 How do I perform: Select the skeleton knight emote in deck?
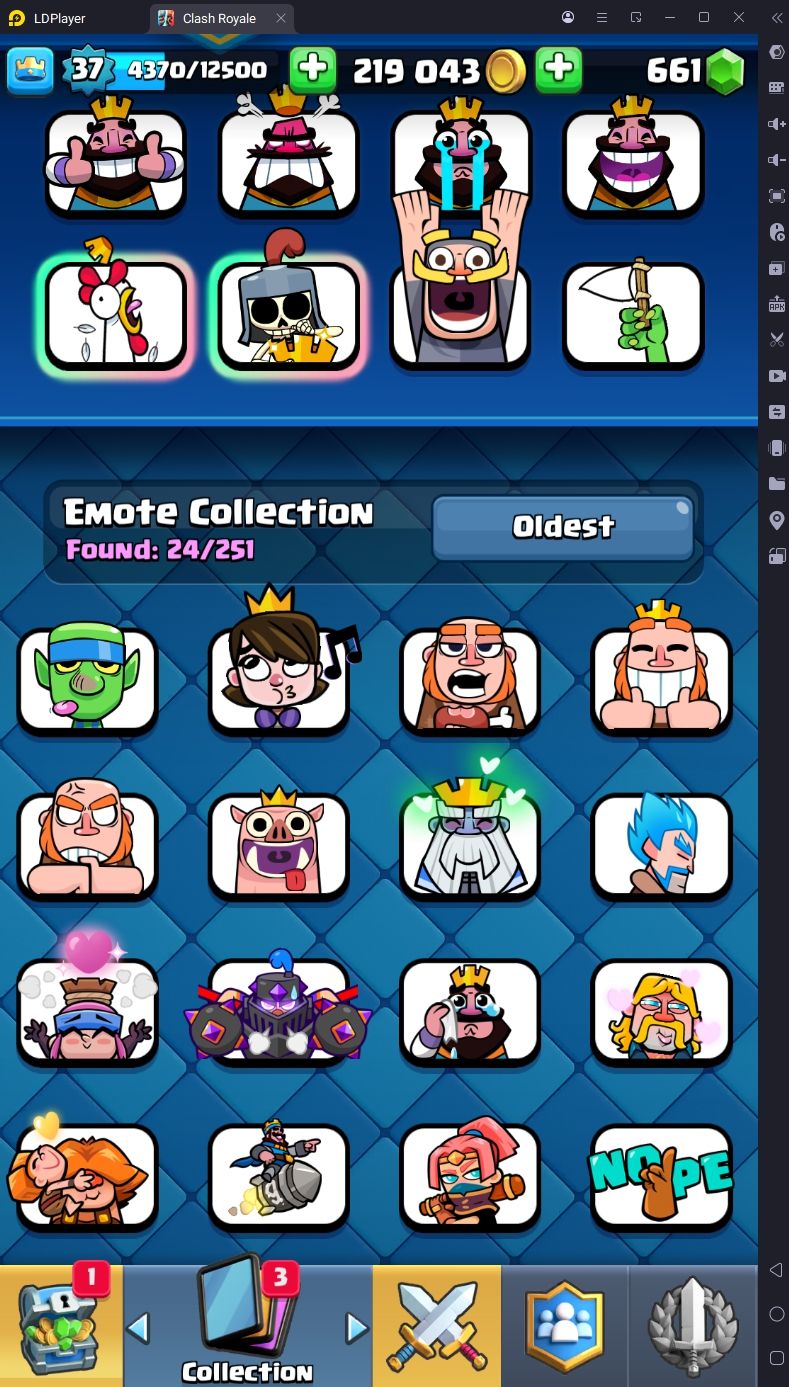[x=289, y=315]
